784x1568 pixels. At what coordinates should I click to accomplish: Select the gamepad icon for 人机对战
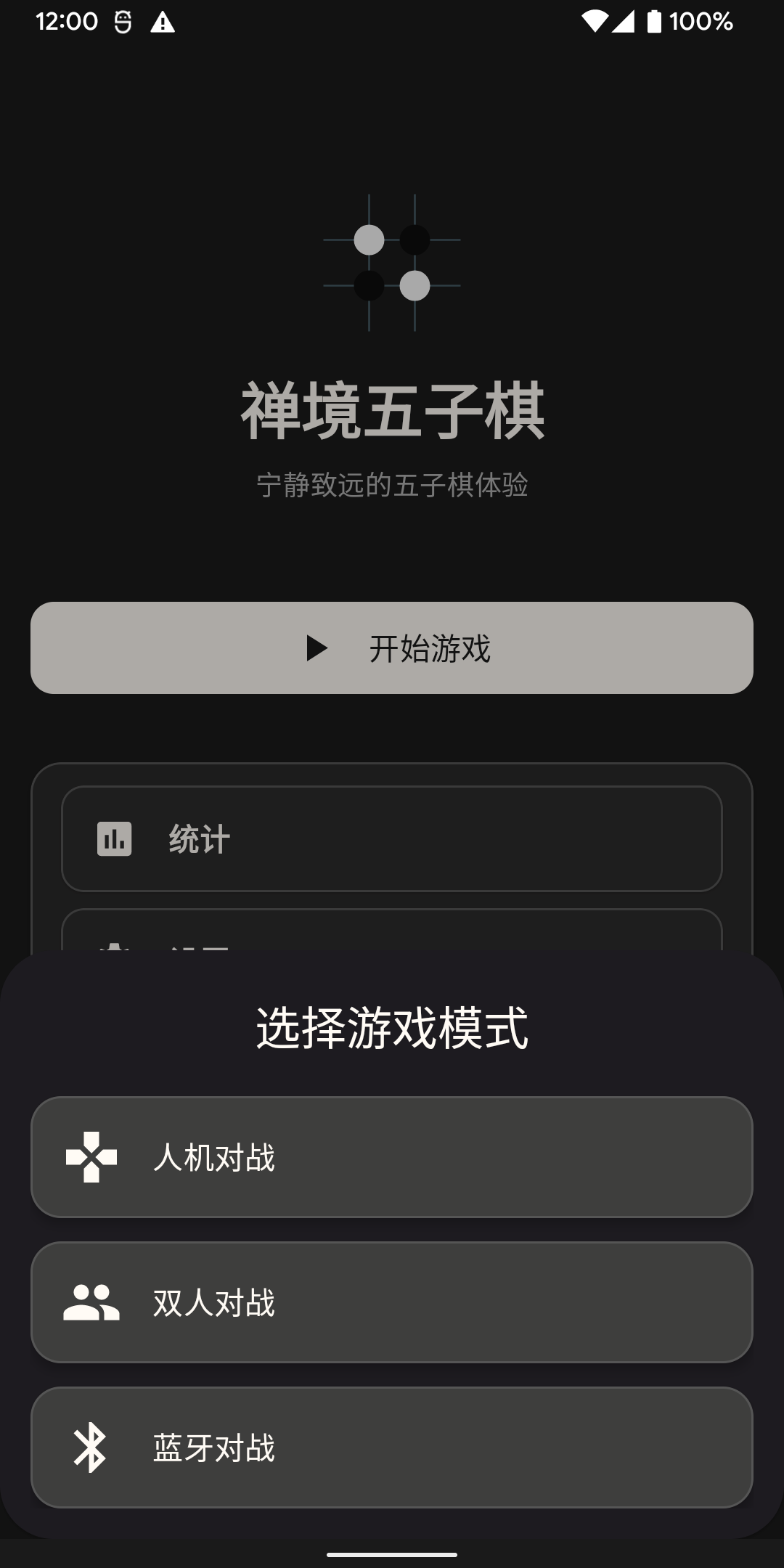tap(93, 1157)
